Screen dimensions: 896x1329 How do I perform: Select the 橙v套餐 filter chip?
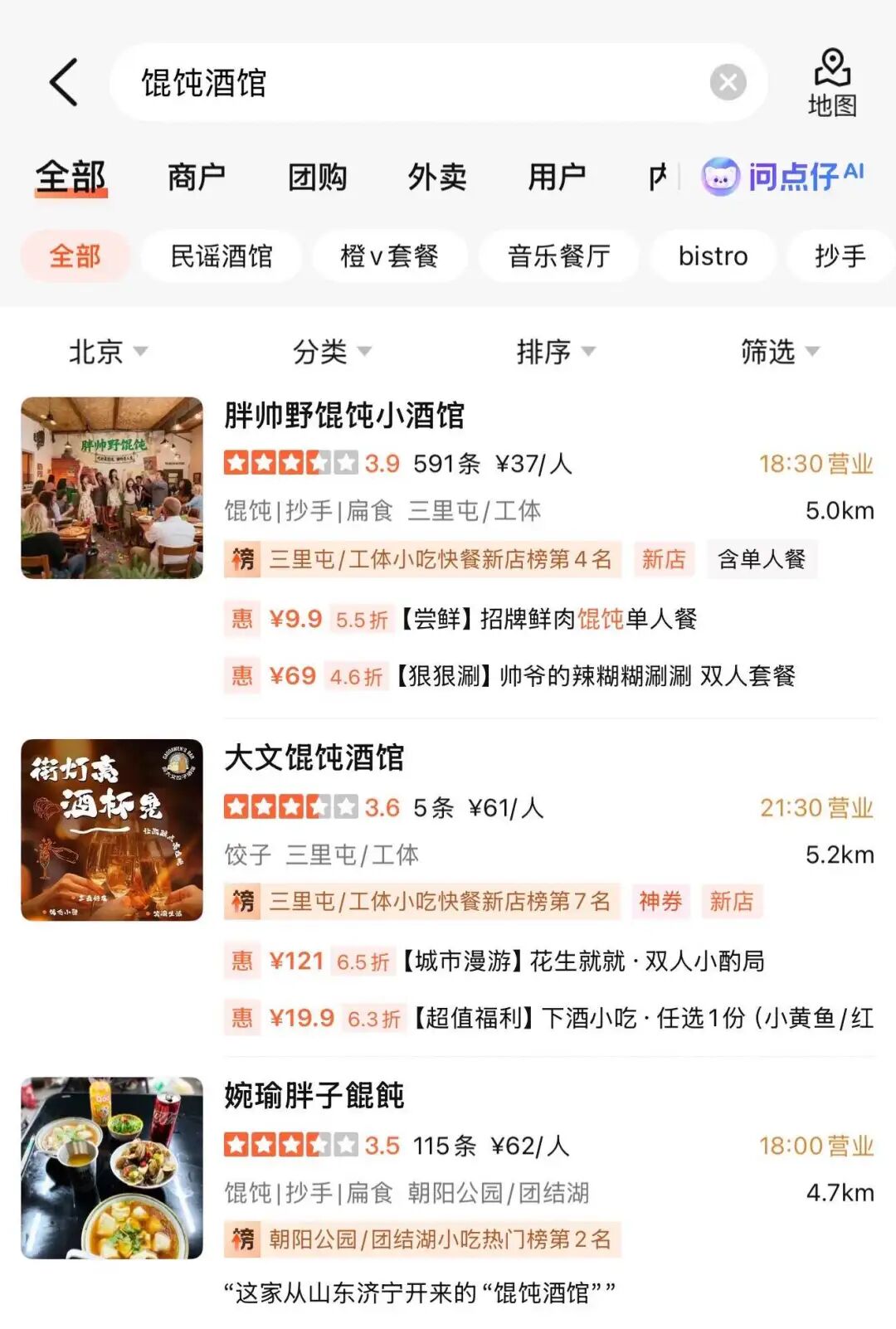(389, 256)
